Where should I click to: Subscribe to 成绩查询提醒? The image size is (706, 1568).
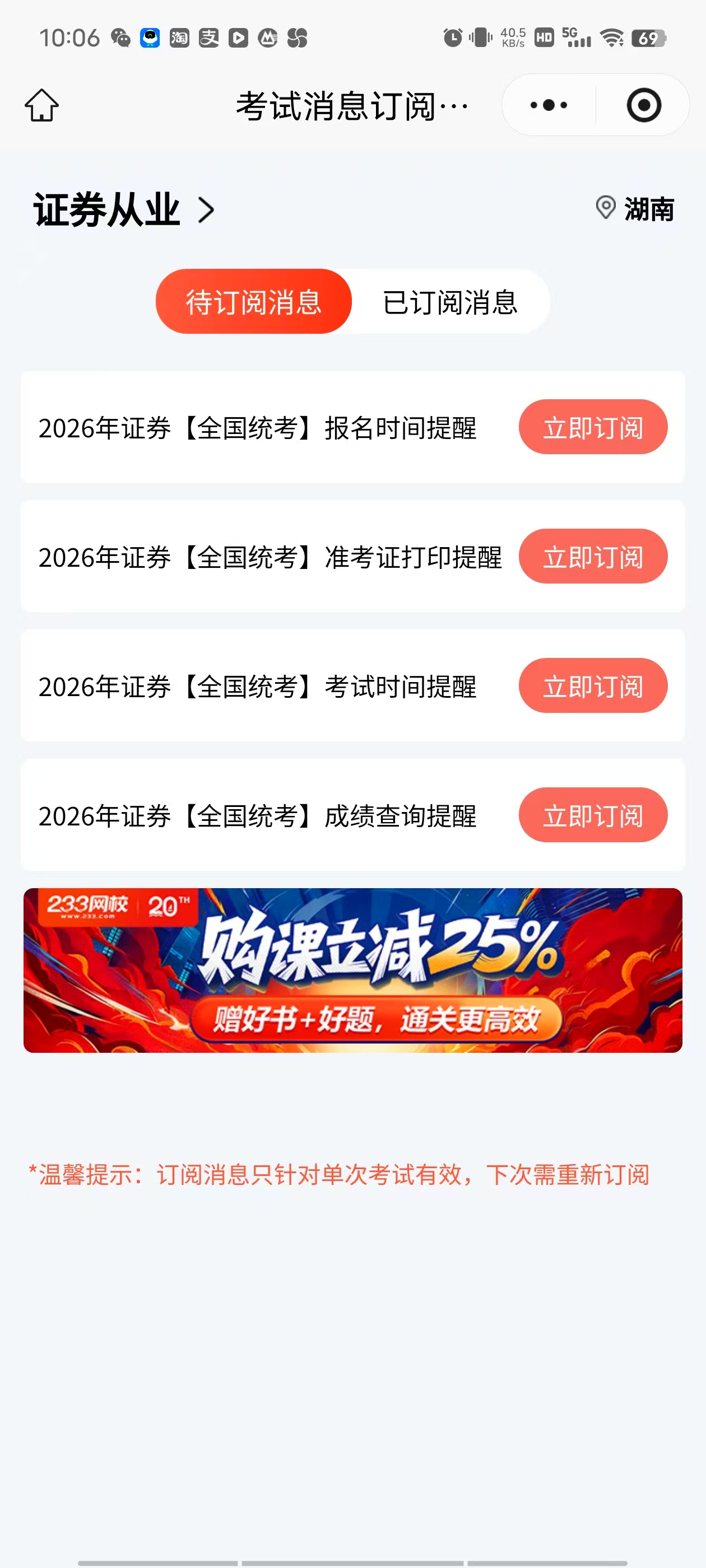point(593,815)
